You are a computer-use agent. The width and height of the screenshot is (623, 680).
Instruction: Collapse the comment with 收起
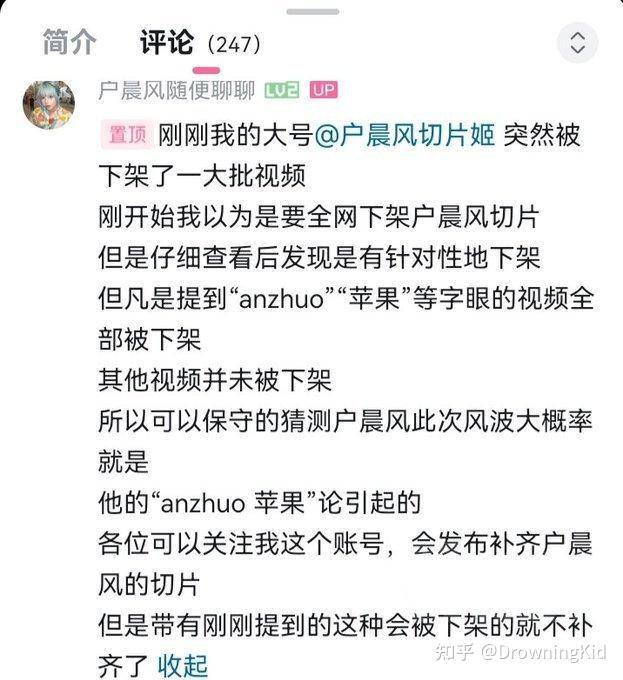point(183,664)
